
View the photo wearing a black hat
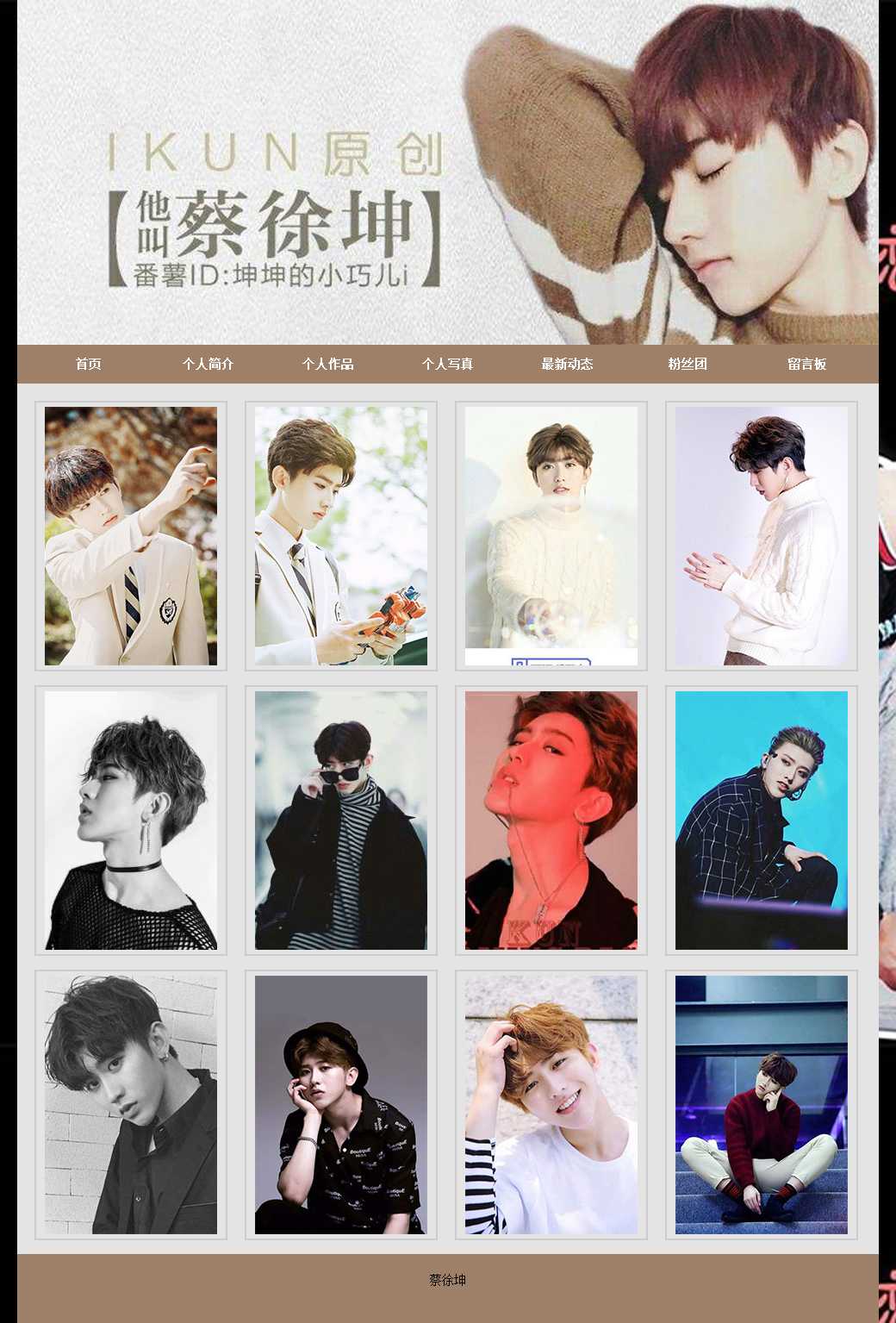point(341,1104)
